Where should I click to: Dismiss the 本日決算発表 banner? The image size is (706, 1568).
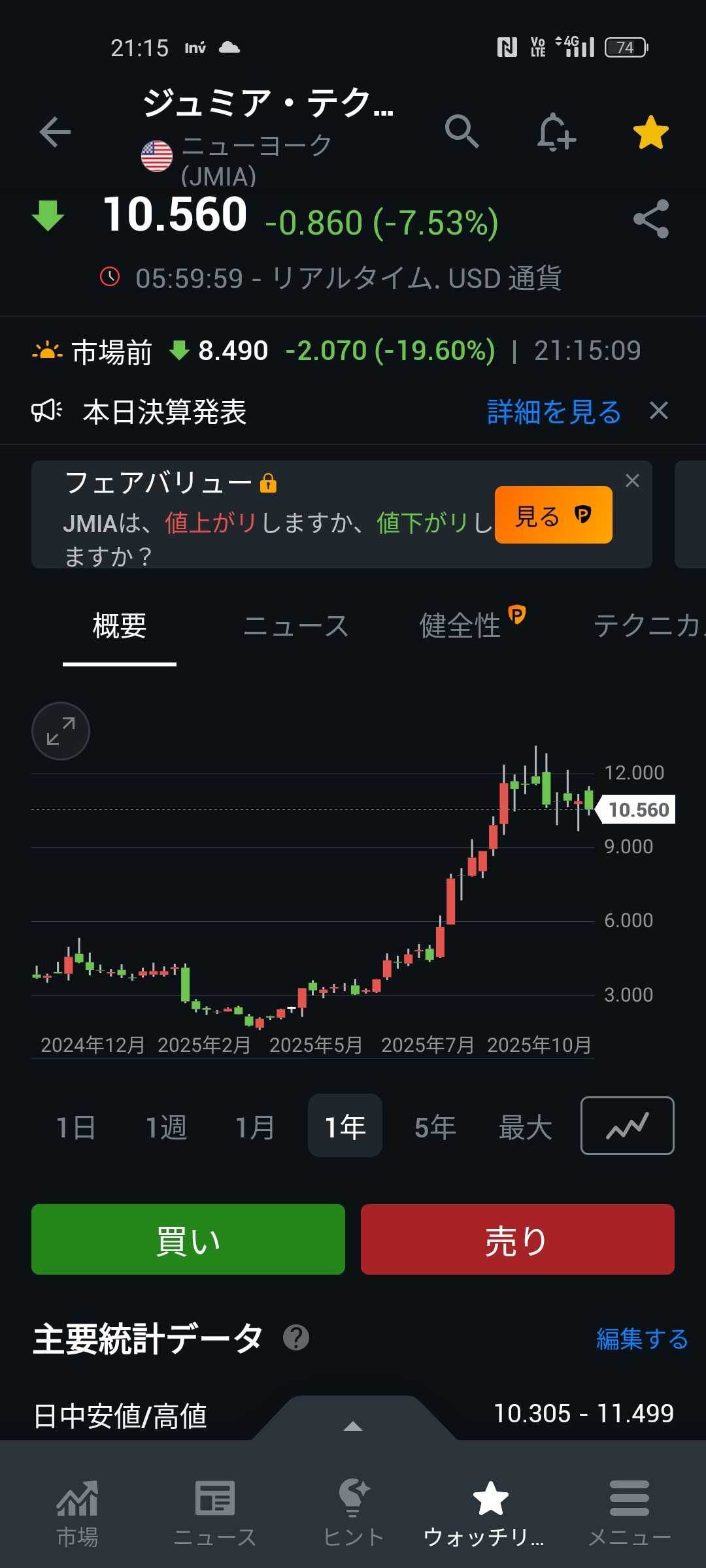(659, 411)
